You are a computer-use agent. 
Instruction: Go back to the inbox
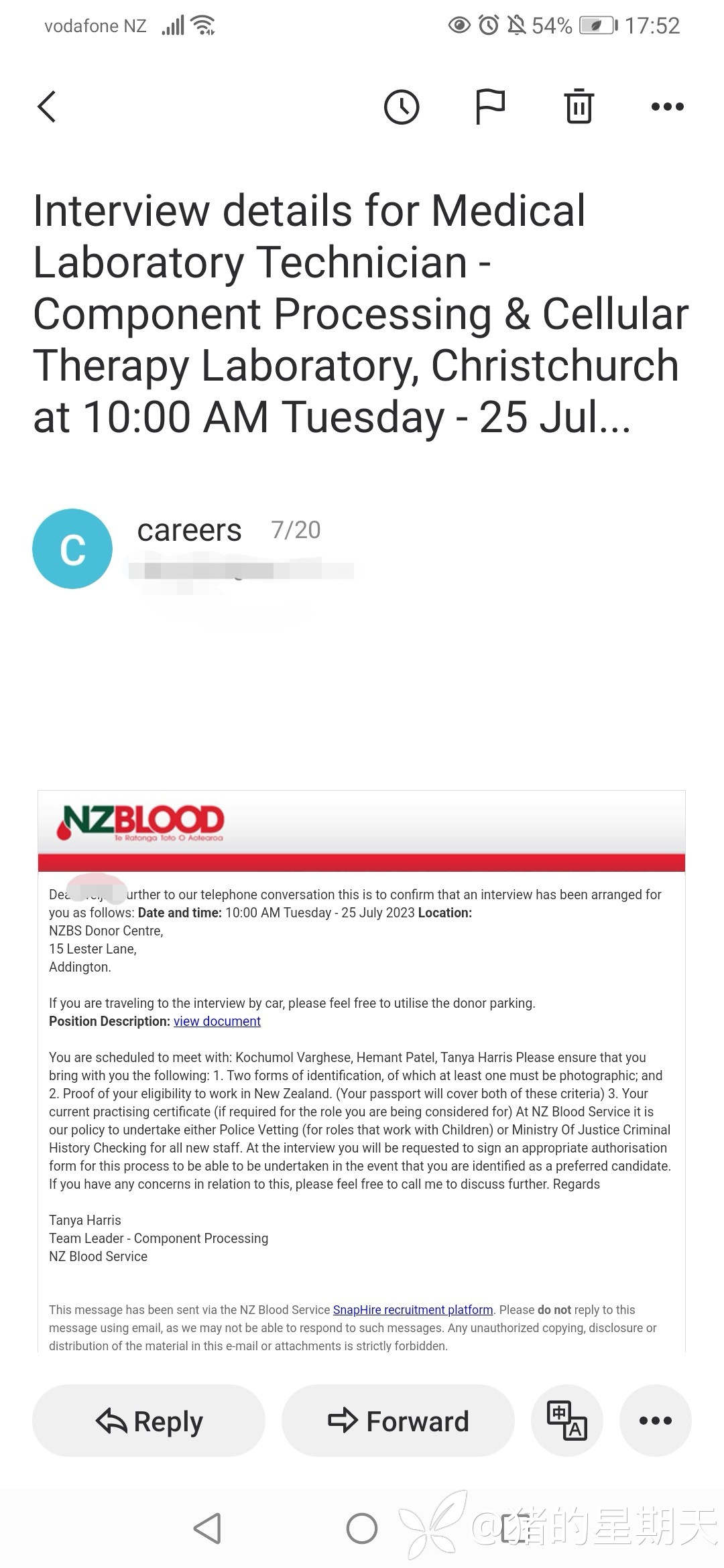tap(46, 107)
